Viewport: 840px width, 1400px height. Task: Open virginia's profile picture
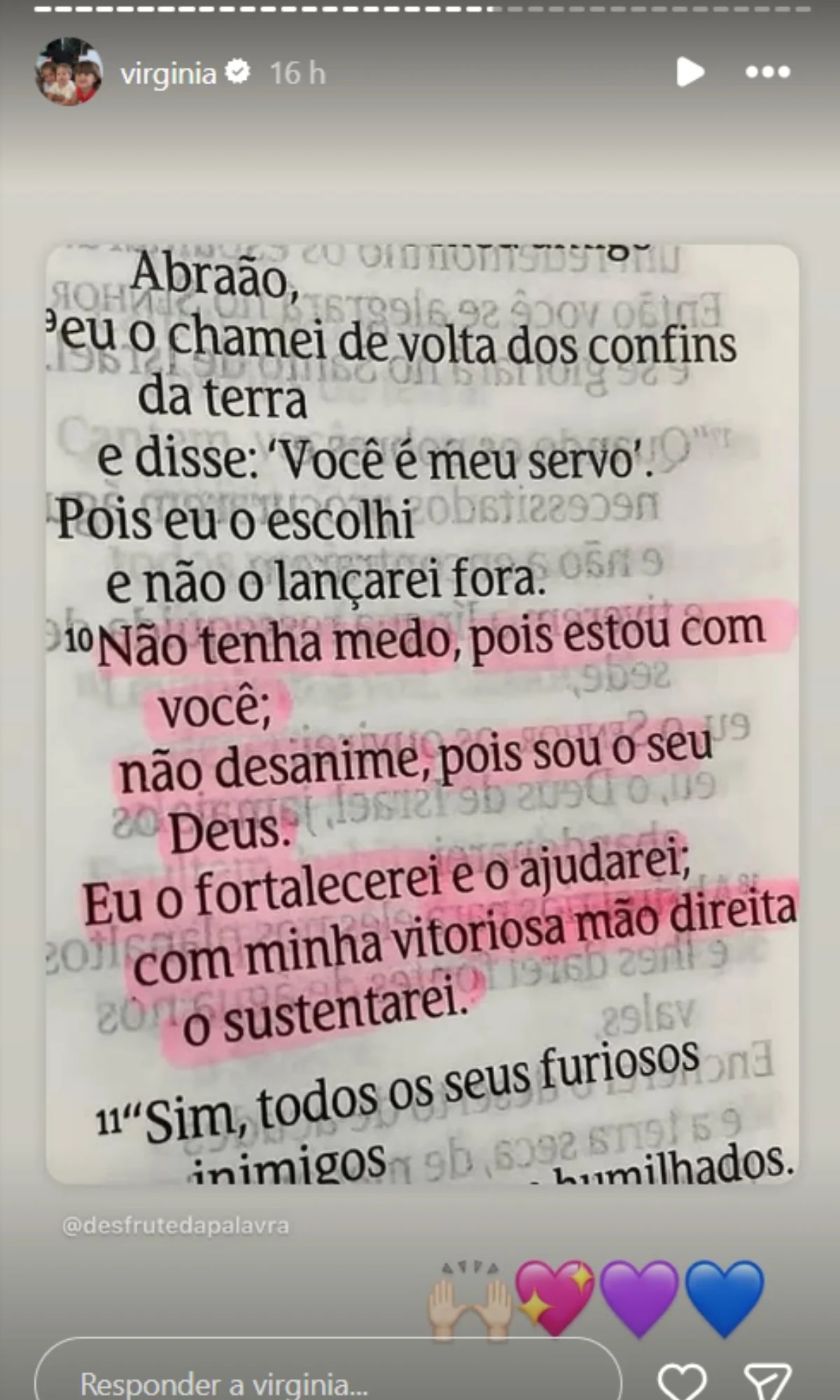69,73
